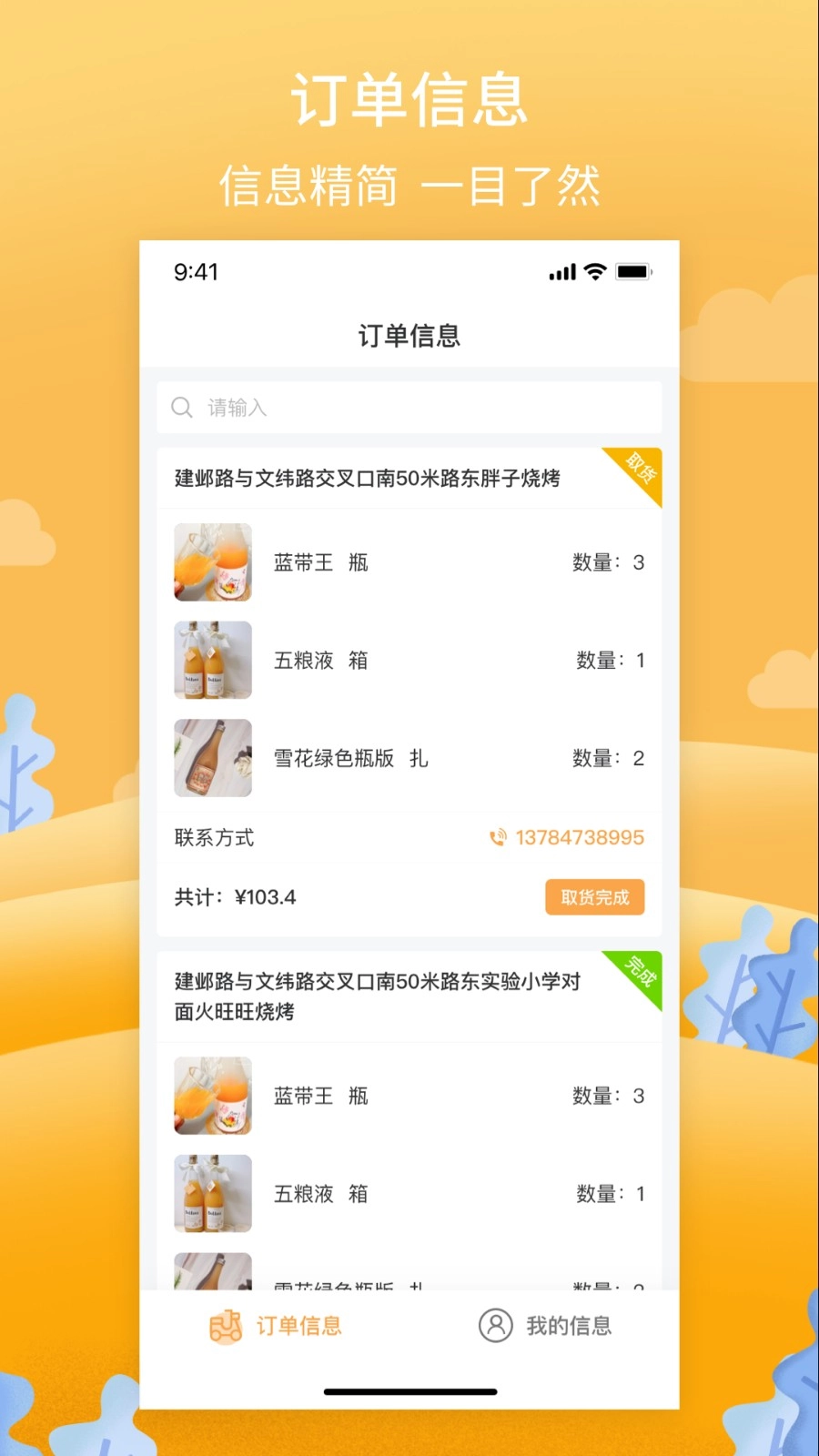
Task: Tap the home indicator bar
Action: coord(409,1391)
